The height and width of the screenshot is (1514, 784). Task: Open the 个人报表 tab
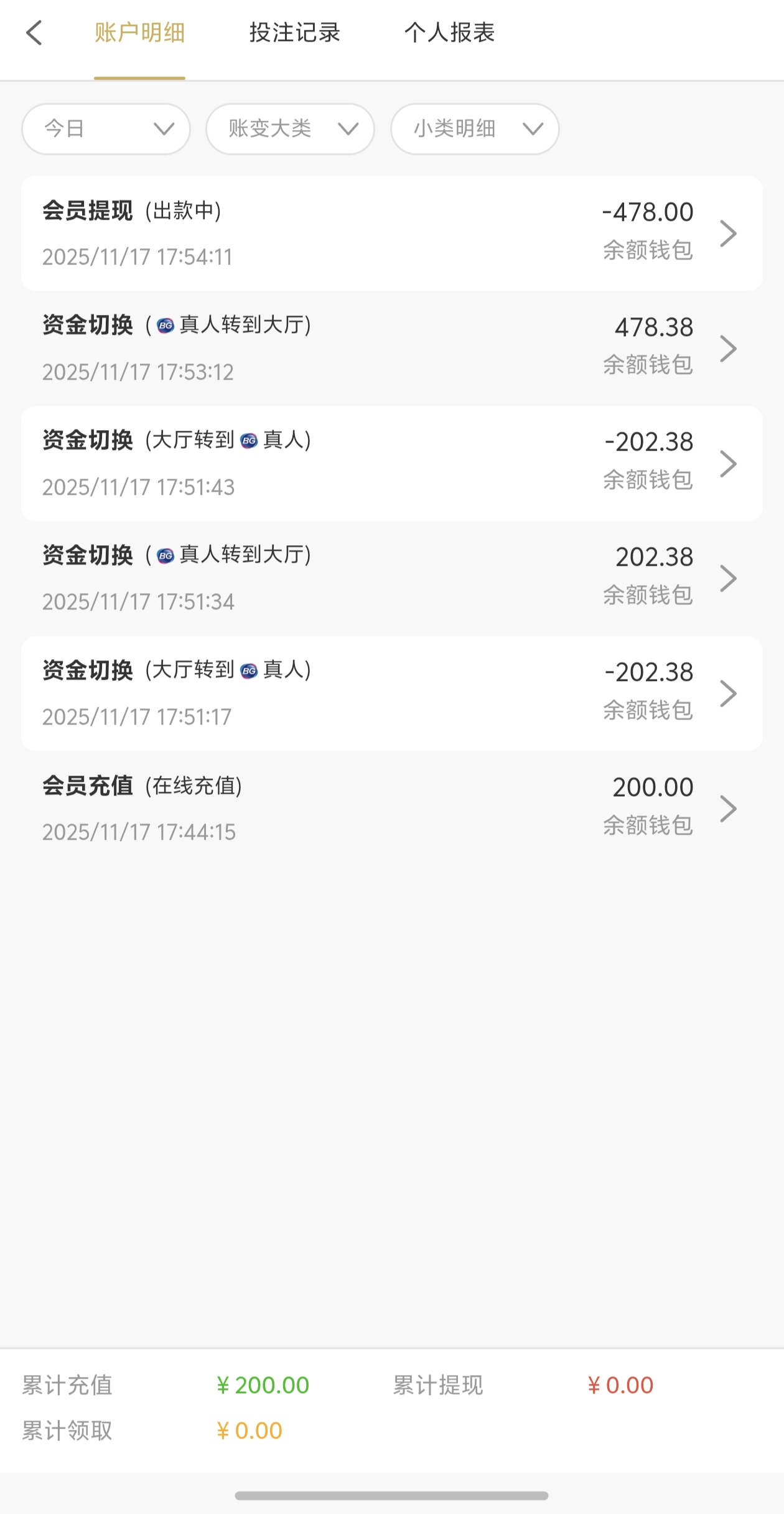pos(449,33)
